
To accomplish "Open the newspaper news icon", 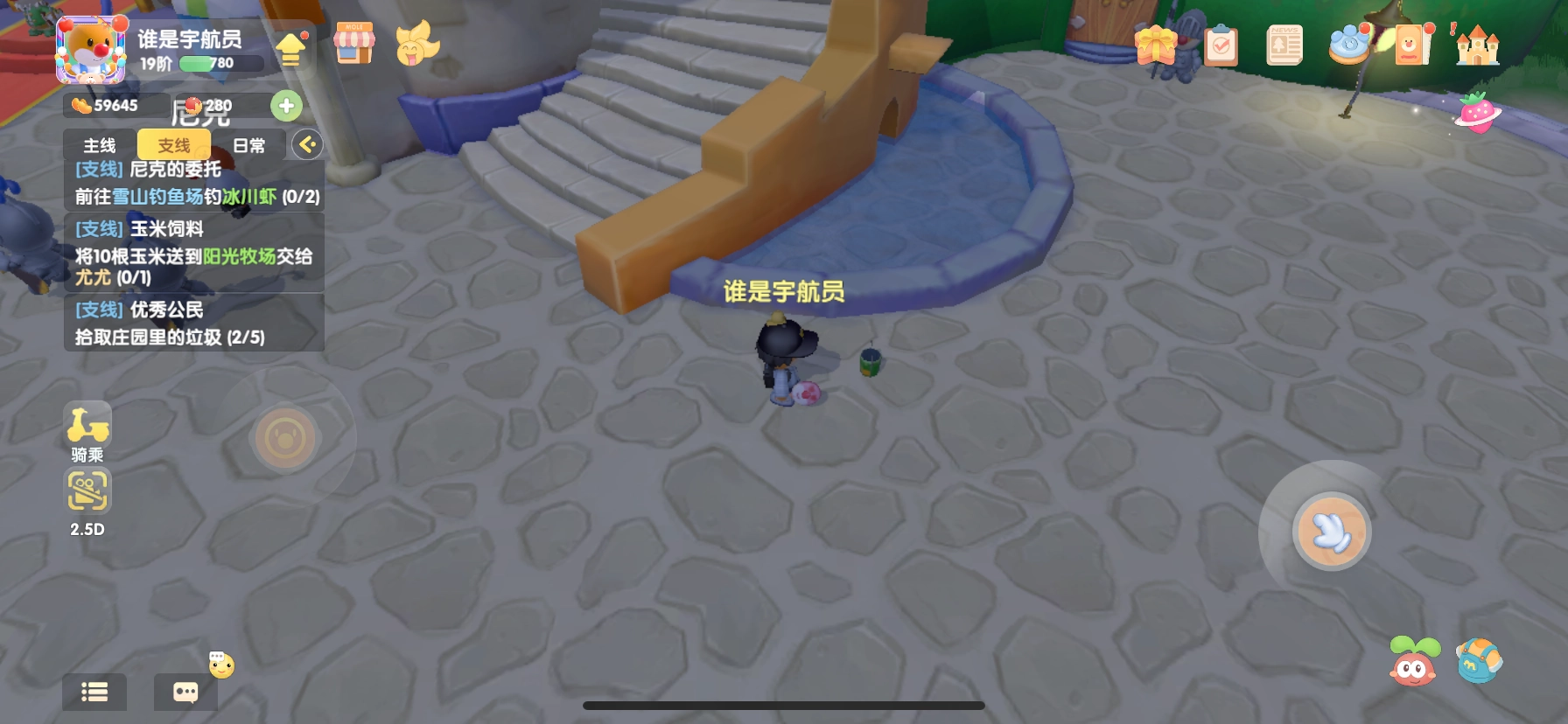I will (1284, 45).
